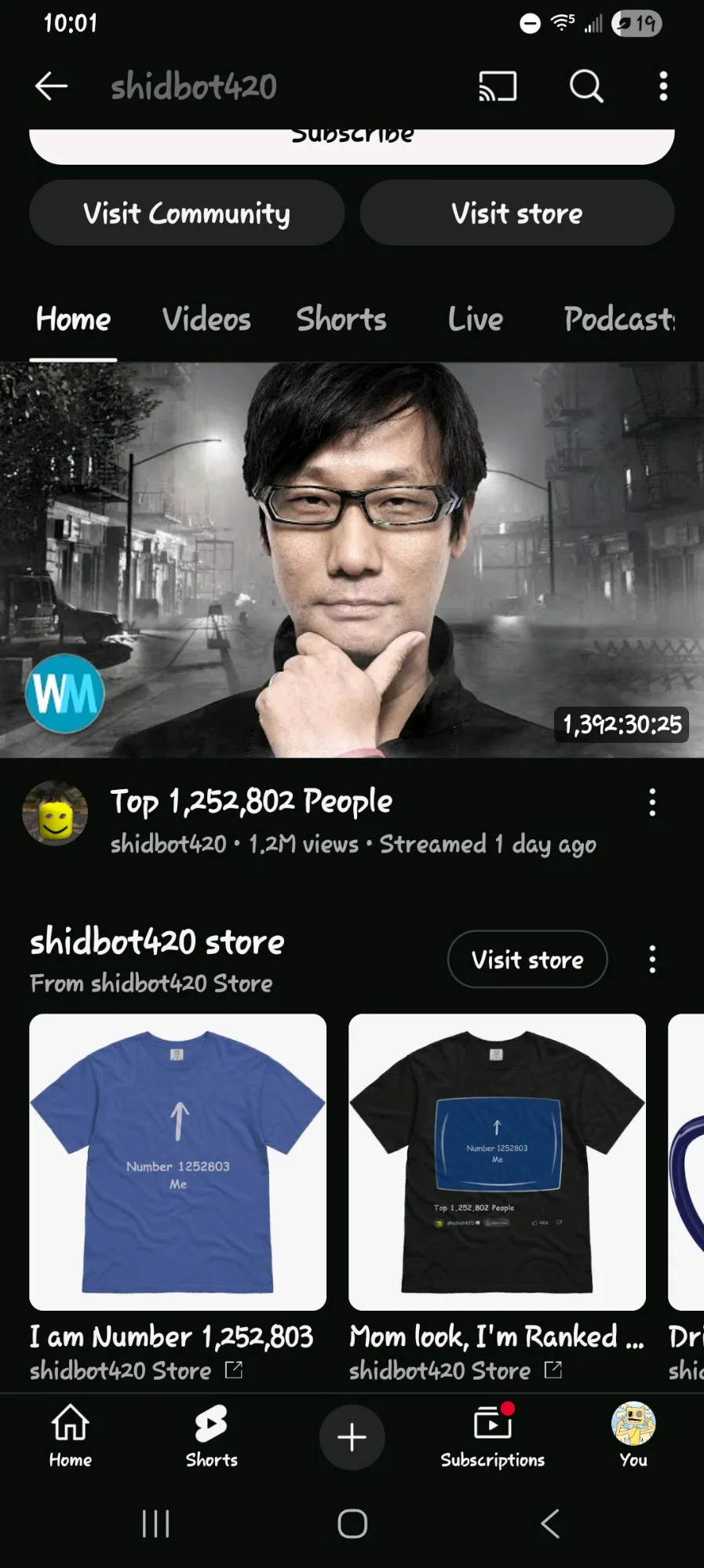The height and width of the screenshot is (1568, 704).
Task: Tap Visit store in the shidbot420 store section
Action: 527,959
